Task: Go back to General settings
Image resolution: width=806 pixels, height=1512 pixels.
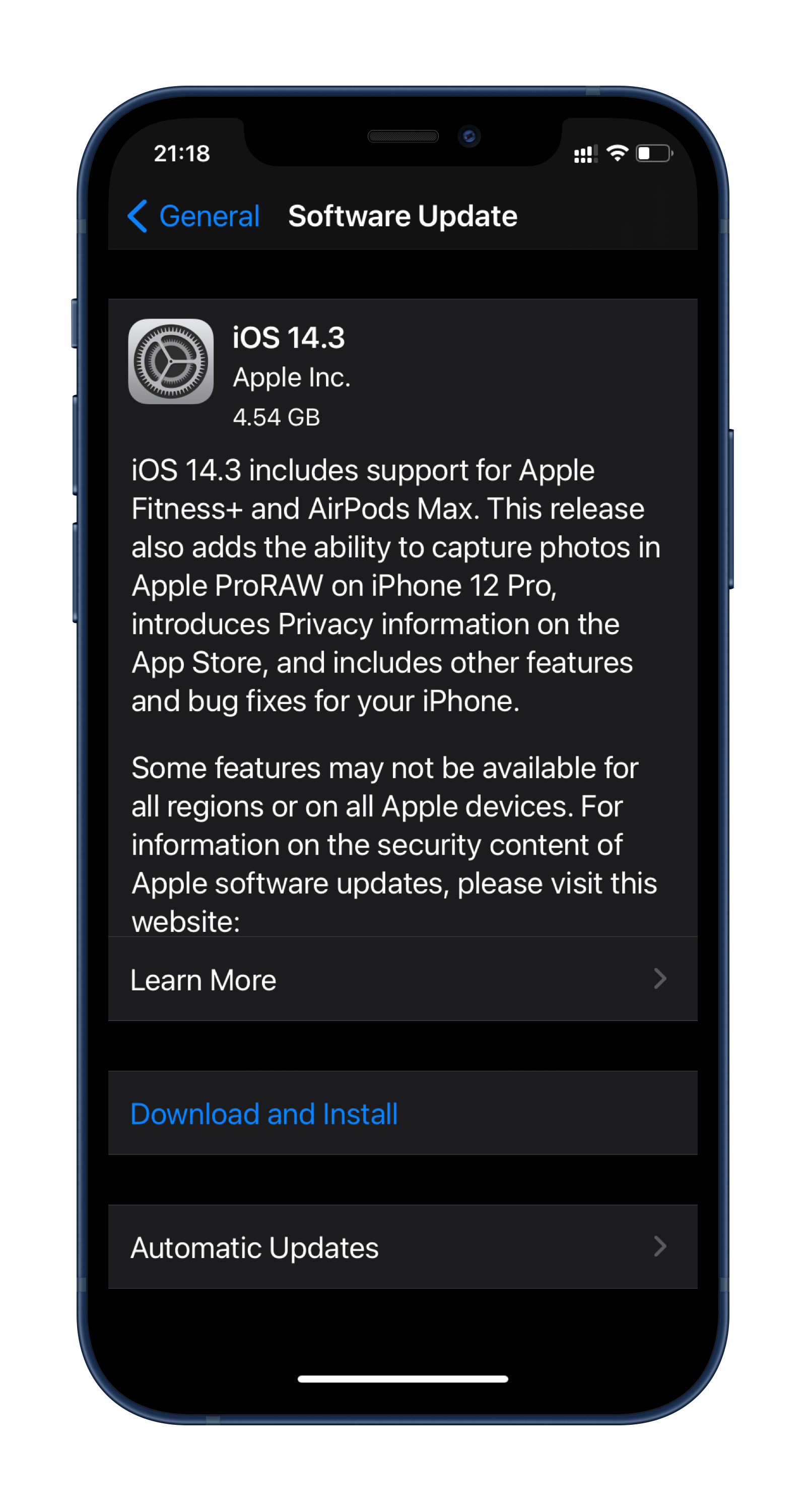Action: (193, 216)
